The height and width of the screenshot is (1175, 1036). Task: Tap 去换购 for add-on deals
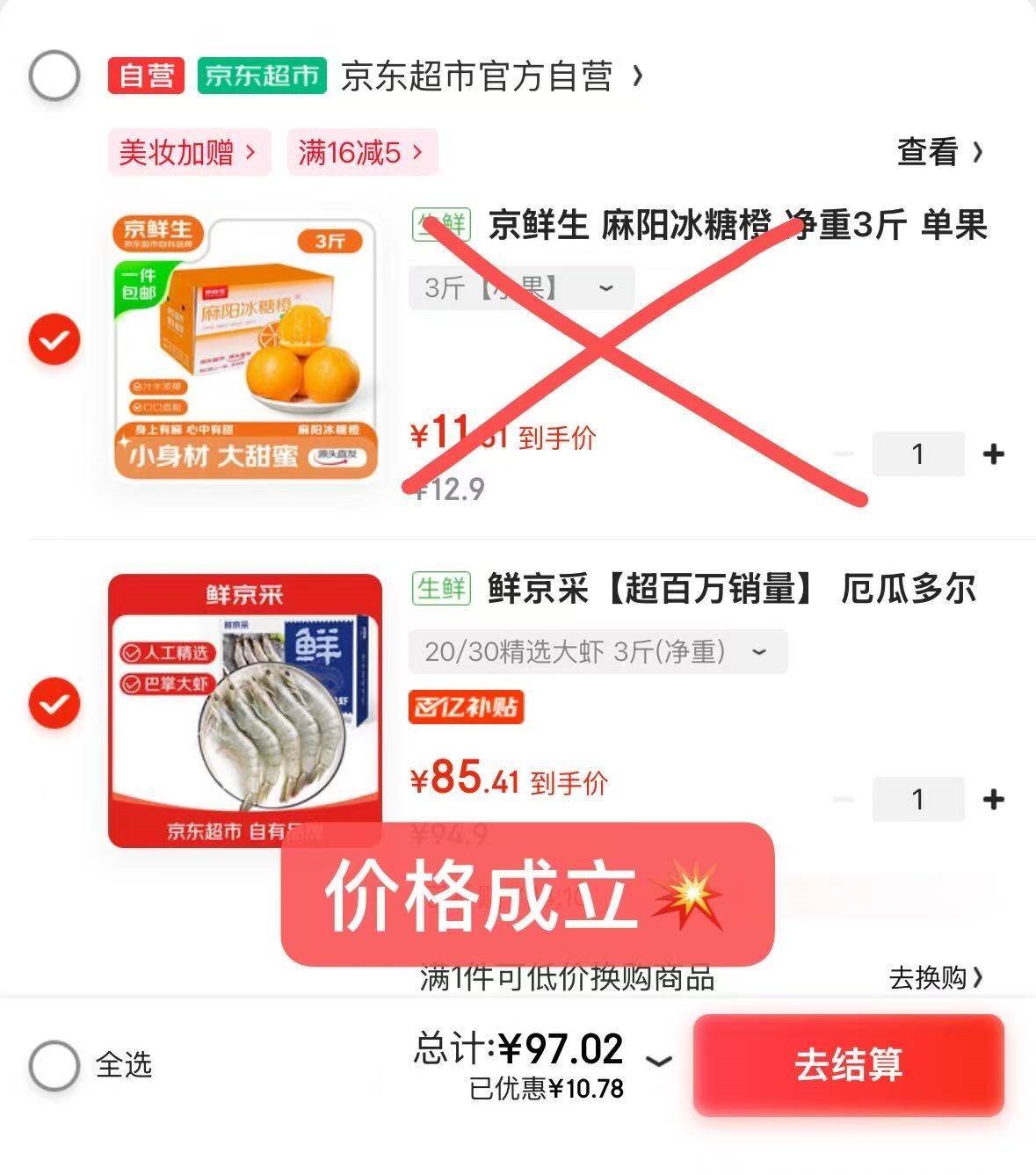click(935, 977)
